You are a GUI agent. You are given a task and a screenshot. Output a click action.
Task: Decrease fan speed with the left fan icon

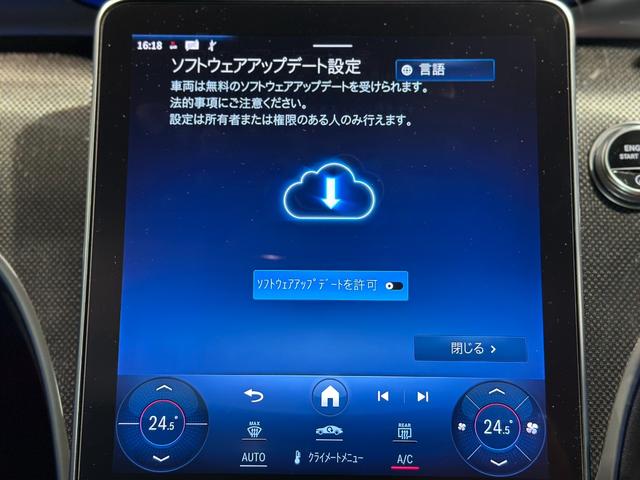[x=461, y=426]
